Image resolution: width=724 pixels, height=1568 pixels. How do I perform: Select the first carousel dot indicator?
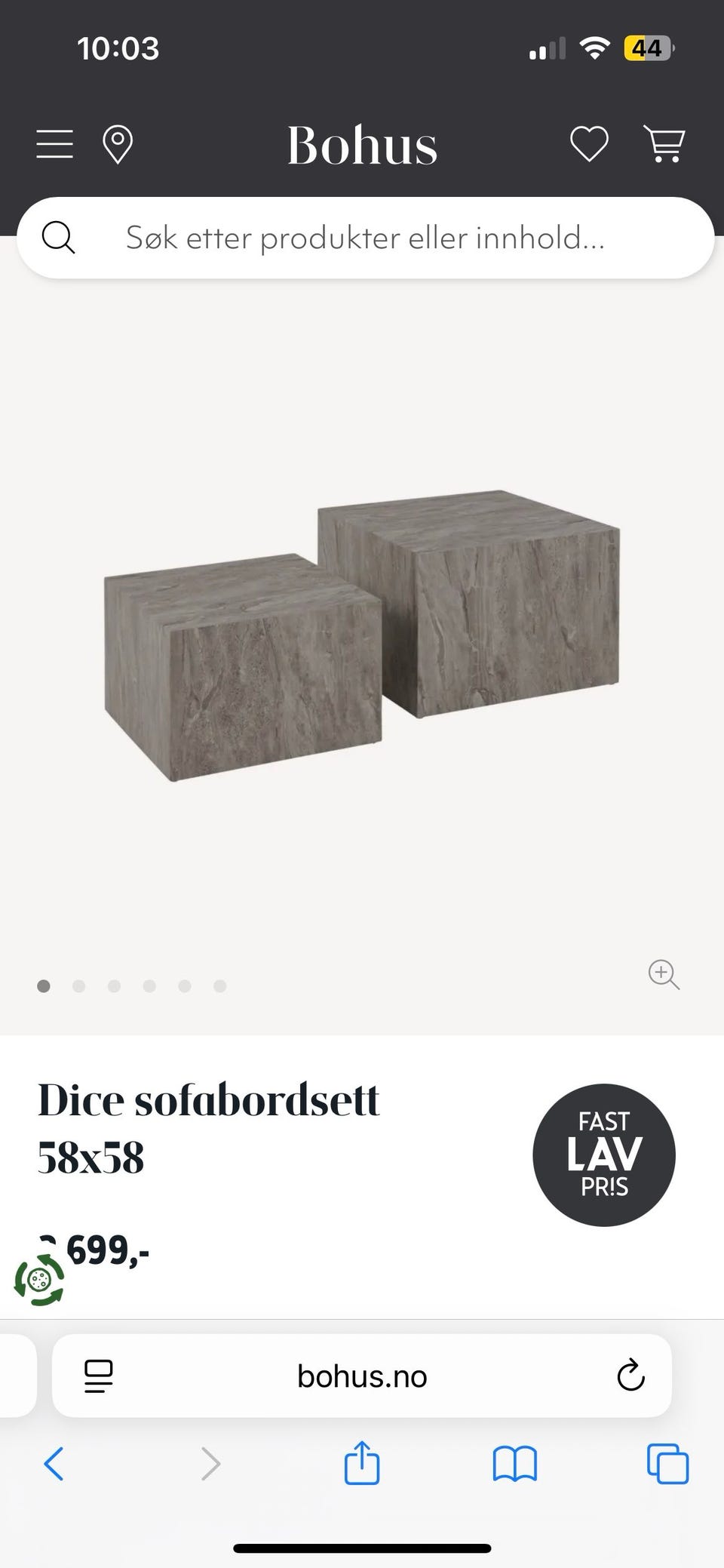pos(44,985)
